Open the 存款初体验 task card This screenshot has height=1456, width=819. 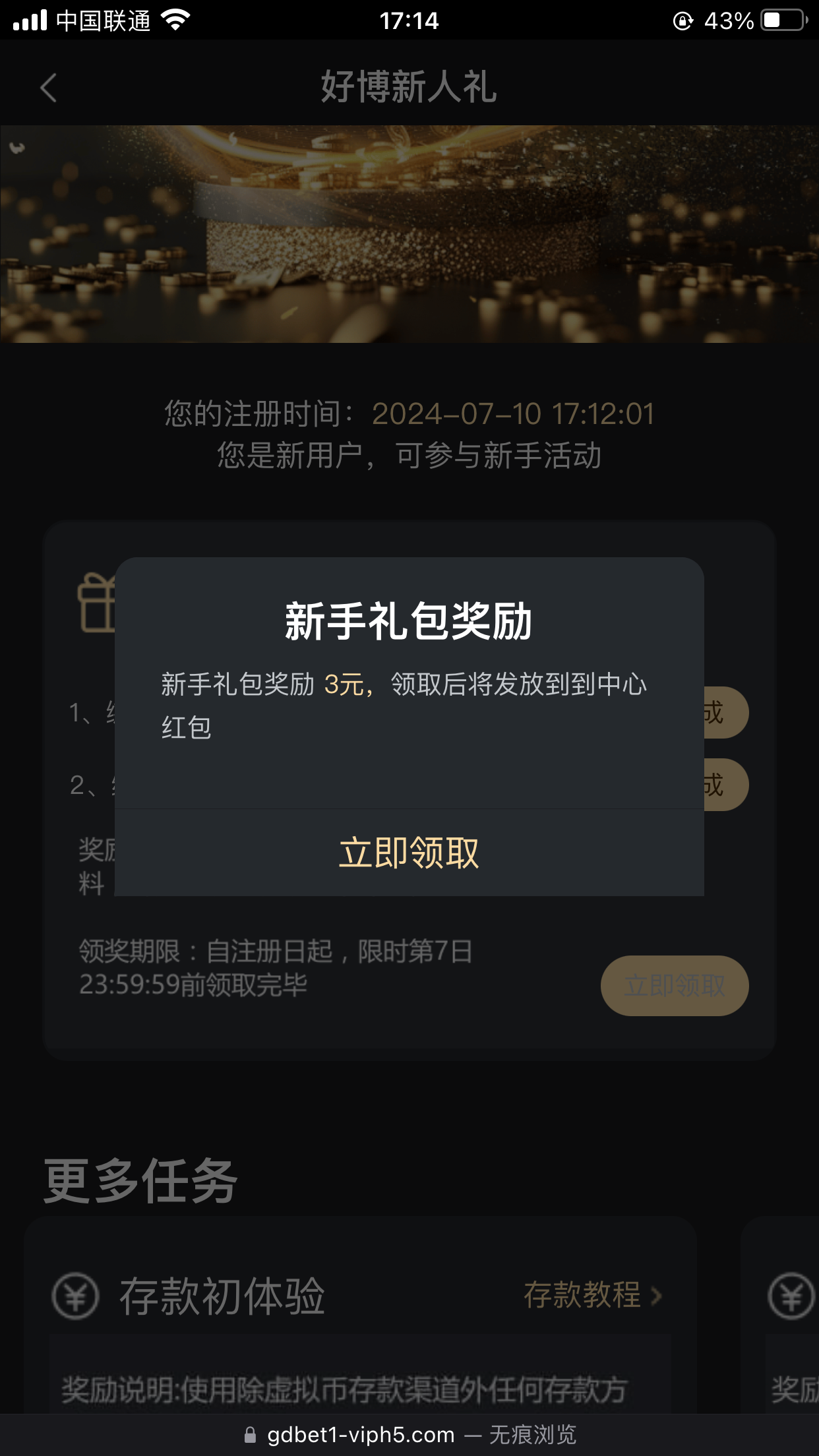pyautogui.click(x=222, y=1296)
